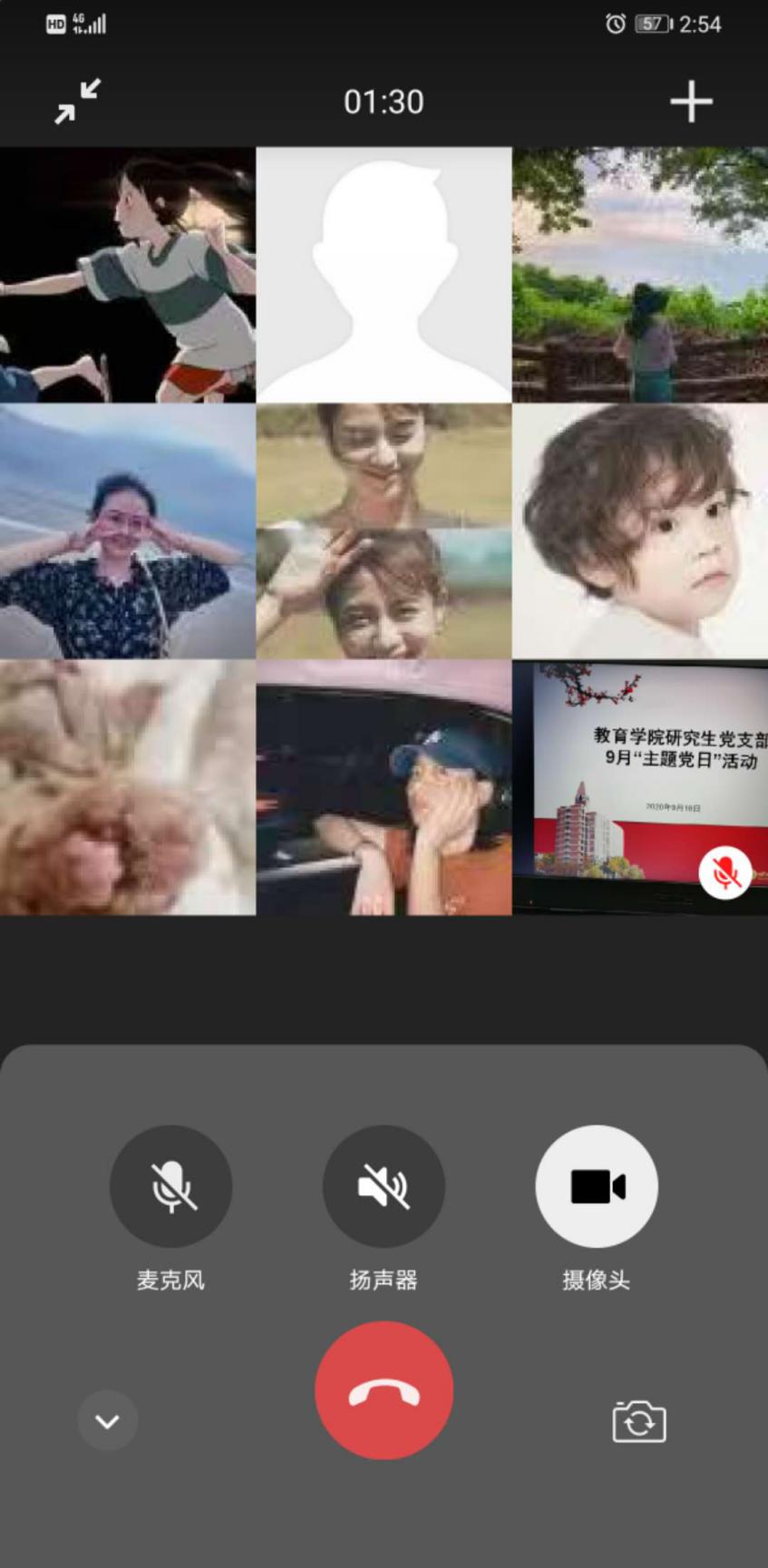Toggle the 扬声器 speaker button

coord(384,1186)
